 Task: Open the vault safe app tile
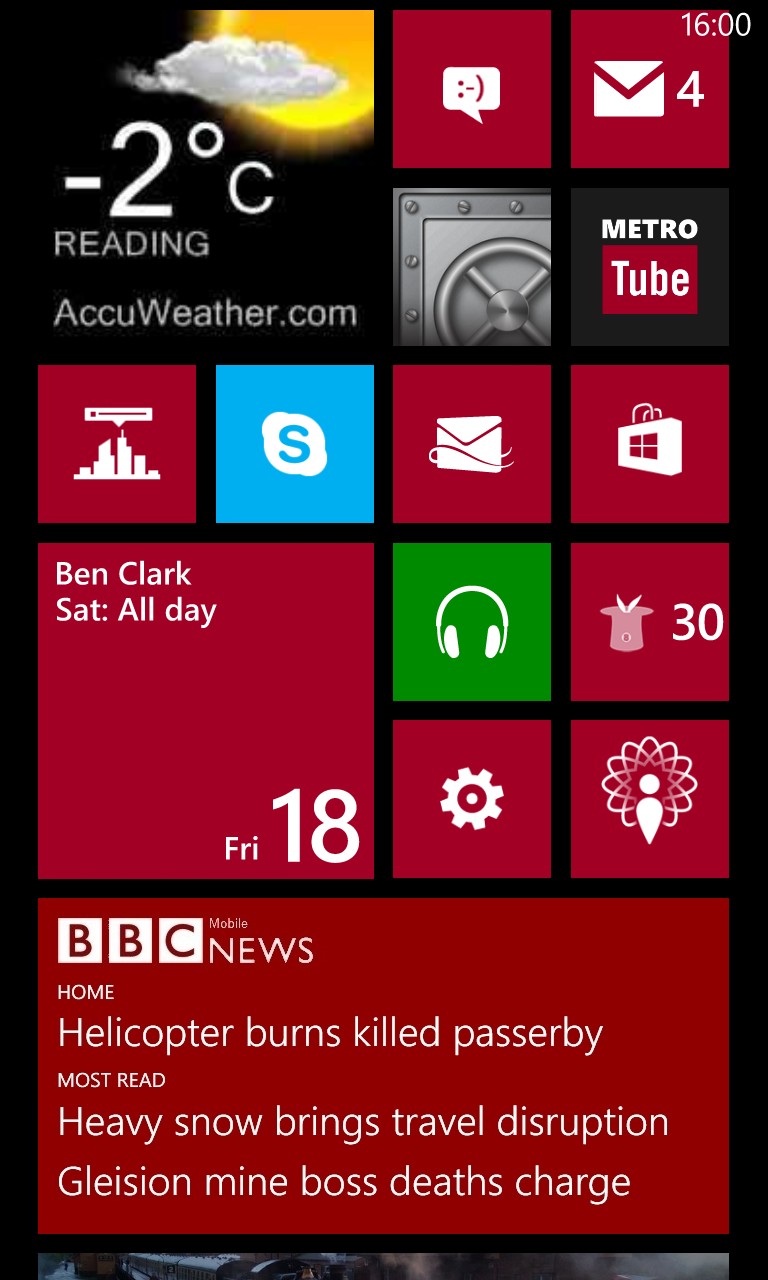point(472,267)
